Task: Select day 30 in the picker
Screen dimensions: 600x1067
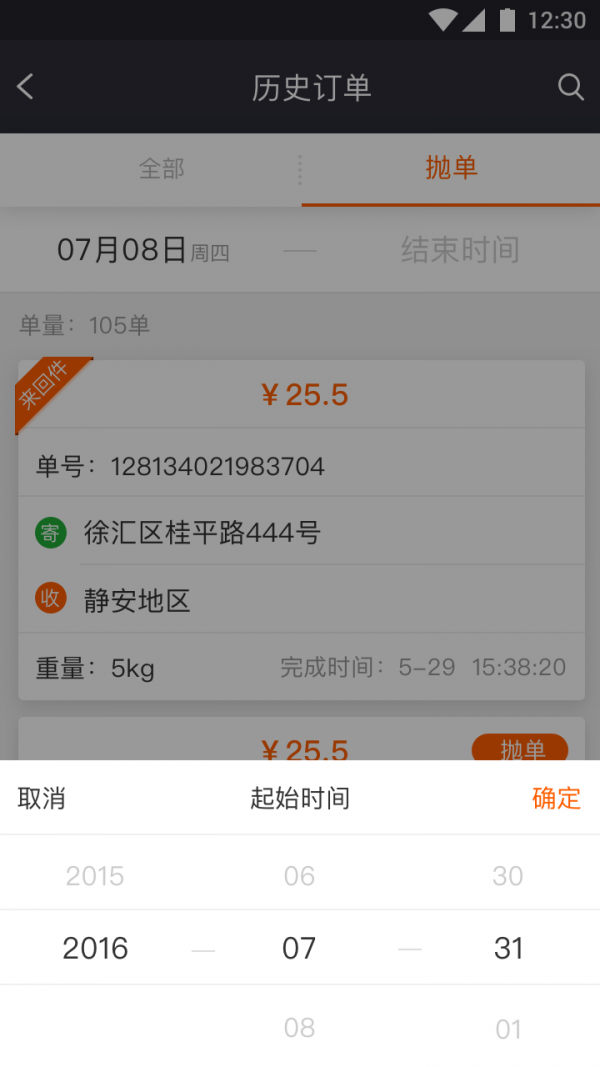Action: [508, 876]
